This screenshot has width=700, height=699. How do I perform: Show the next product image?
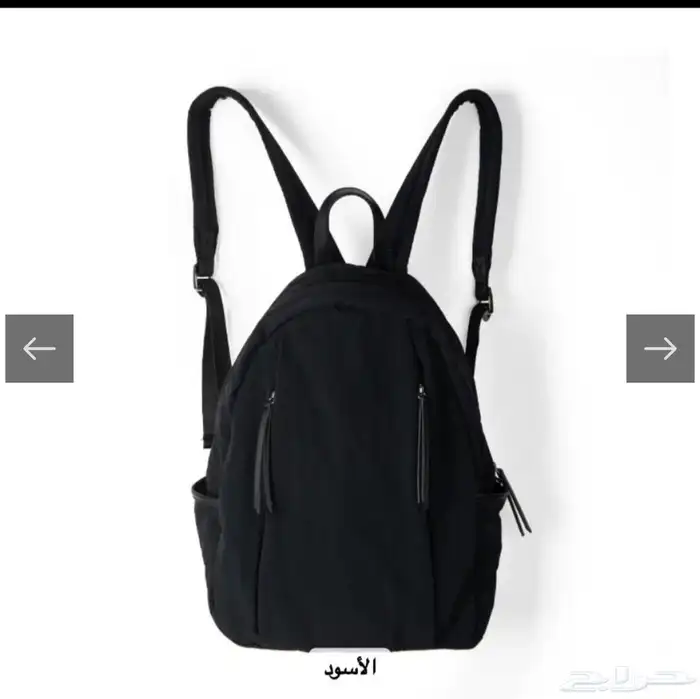(660, 348)
